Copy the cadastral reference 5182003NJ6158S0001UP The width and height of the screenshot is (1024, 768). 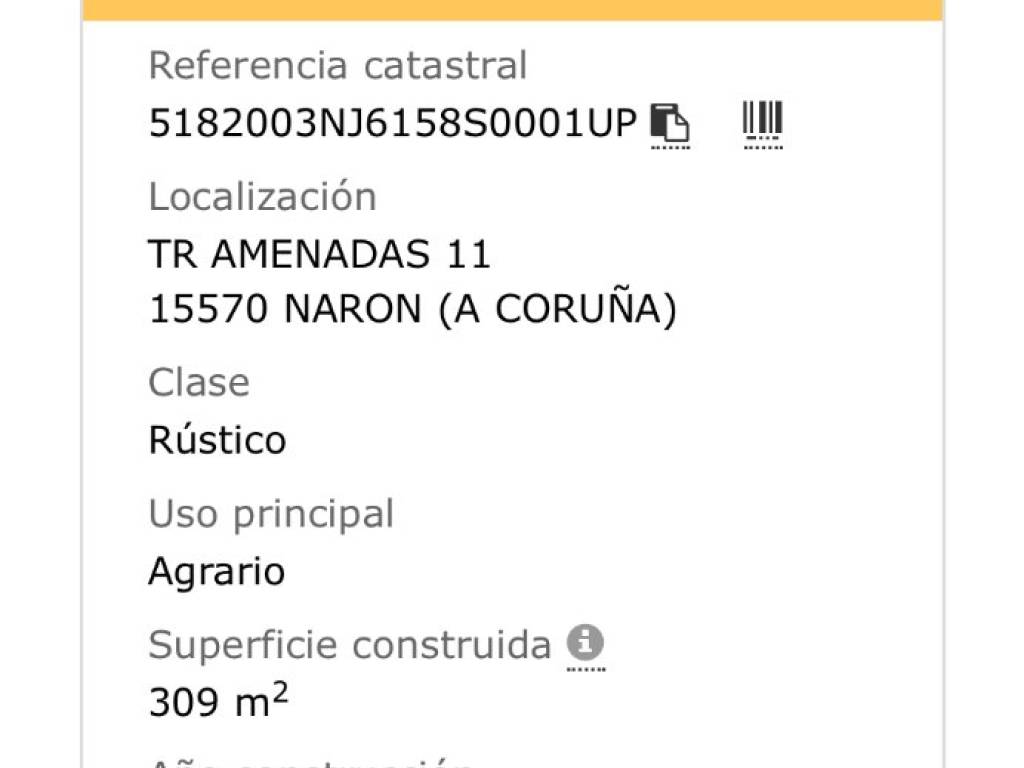pos(670,123)
